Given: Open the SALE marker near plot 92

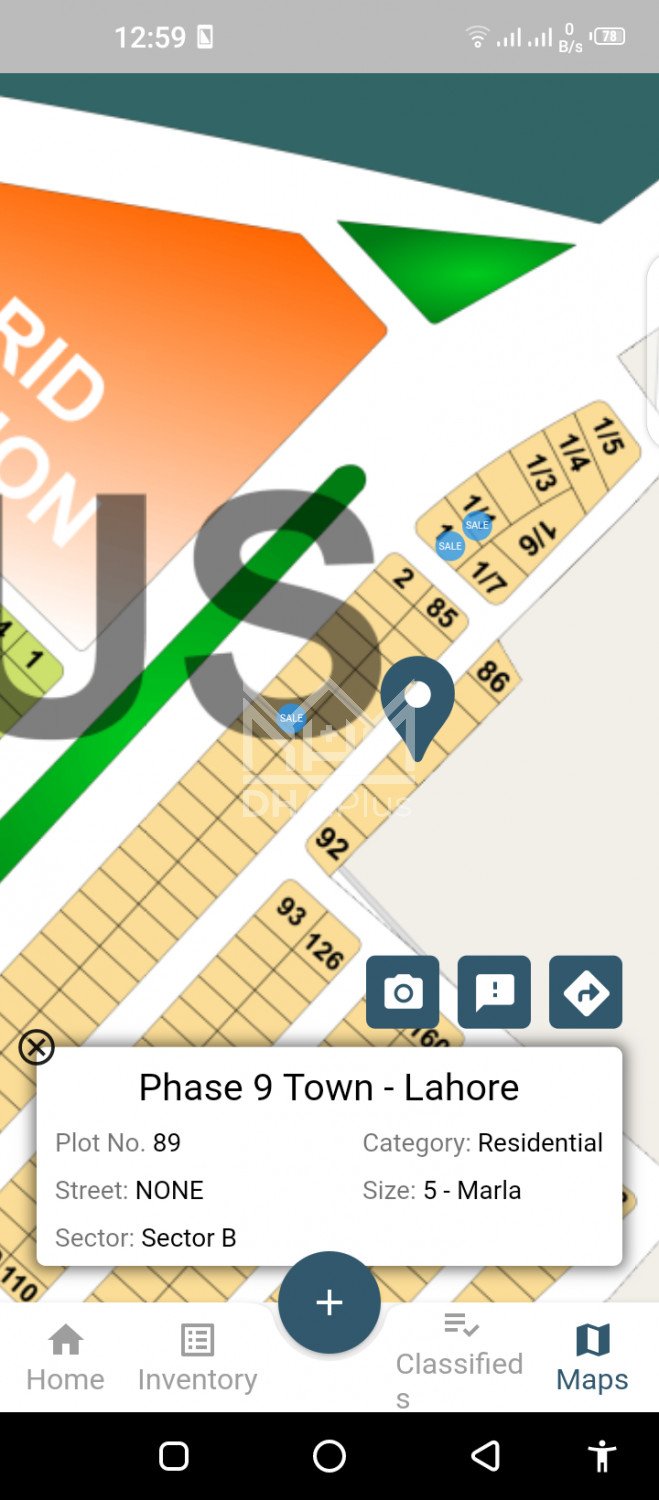Looking at the screenshot, I should pos(291,718).
